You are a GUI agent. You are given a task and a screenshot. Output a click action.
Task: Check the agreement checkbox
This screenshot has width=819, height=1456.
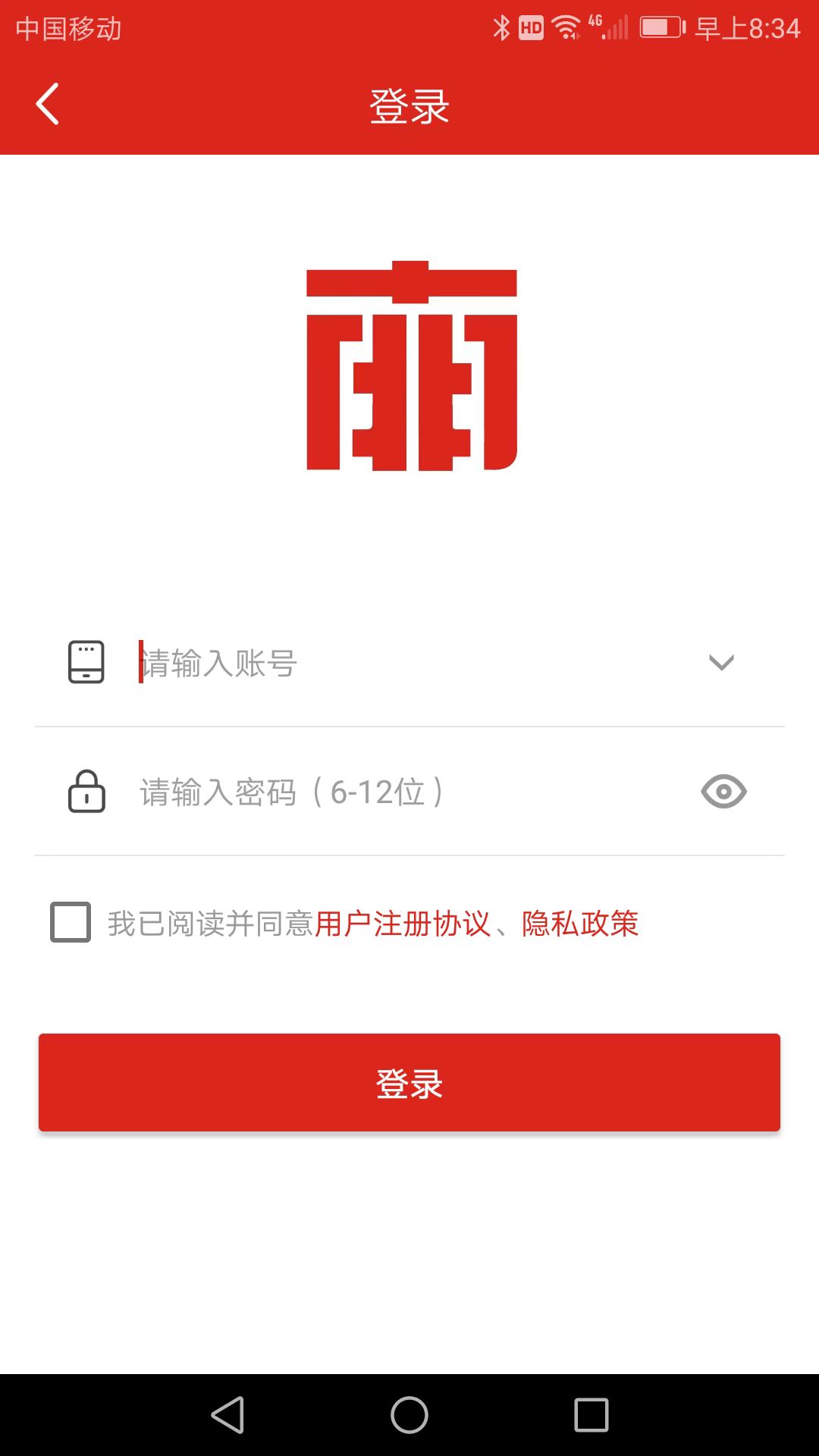click(x=71, y=922)
